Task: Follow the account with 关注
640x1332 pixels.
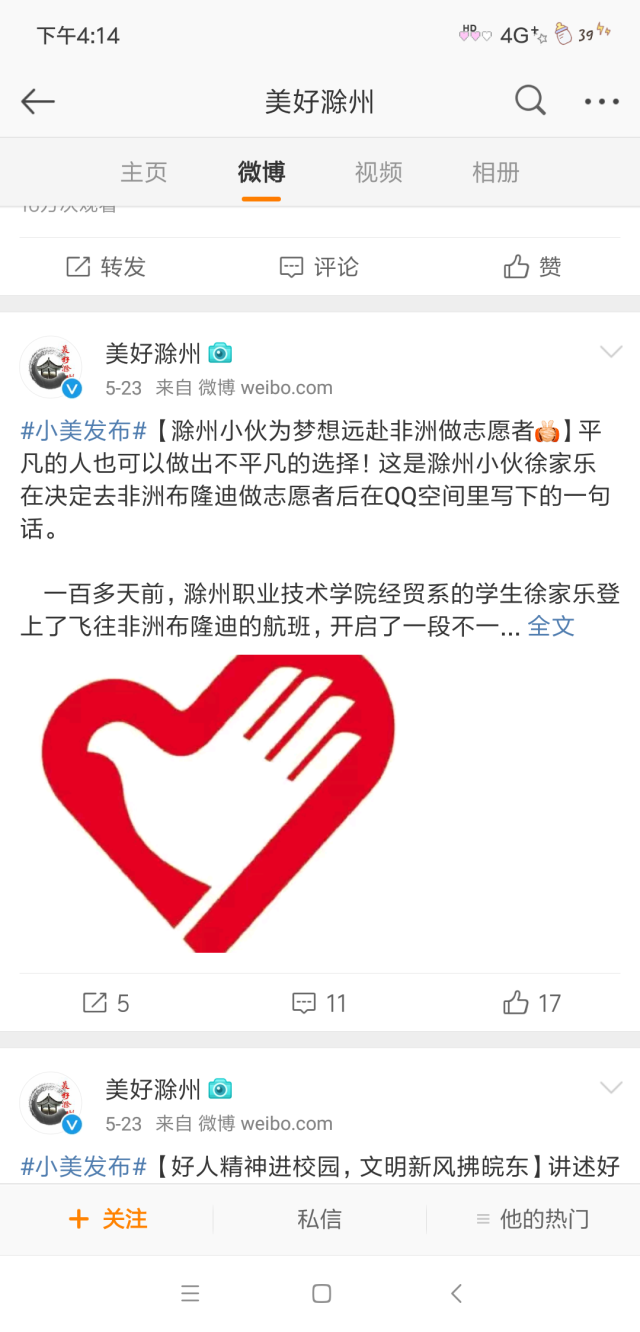Action: 108,1219
